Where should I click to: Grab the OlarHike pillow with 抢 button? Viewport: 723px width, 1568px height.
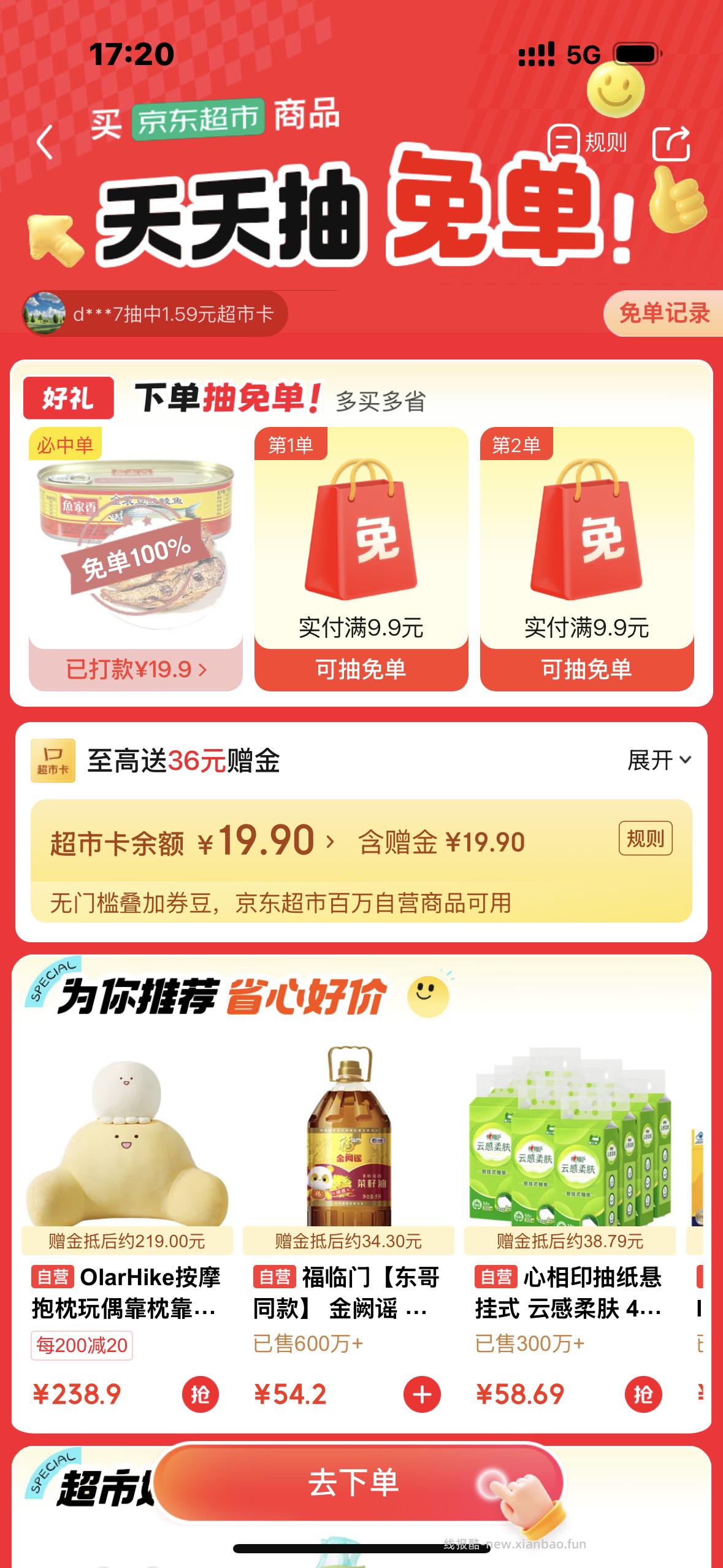point(201,1395)
